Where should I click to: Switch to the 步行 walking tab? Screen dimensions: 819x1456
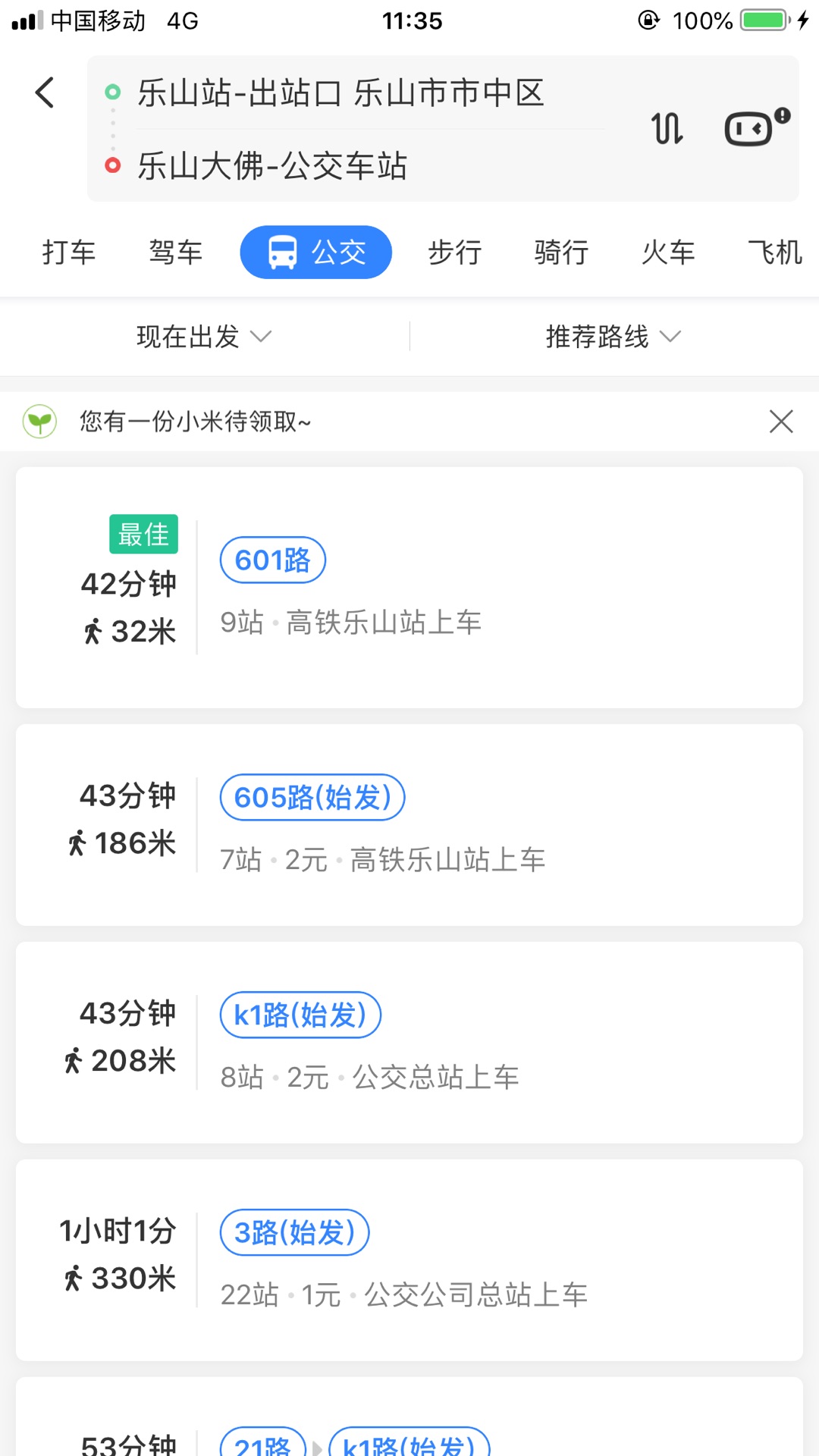[455, 253]
